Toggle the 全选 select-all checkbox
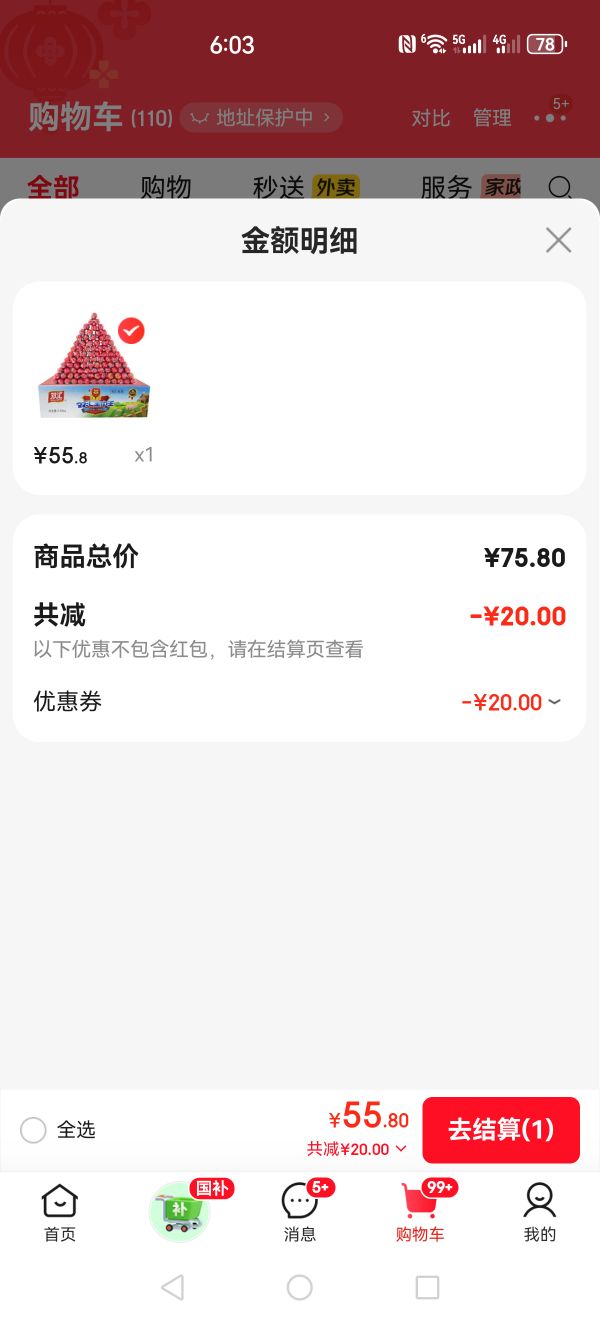This screenshot has height=1320, width=600. coord(33,1130)
